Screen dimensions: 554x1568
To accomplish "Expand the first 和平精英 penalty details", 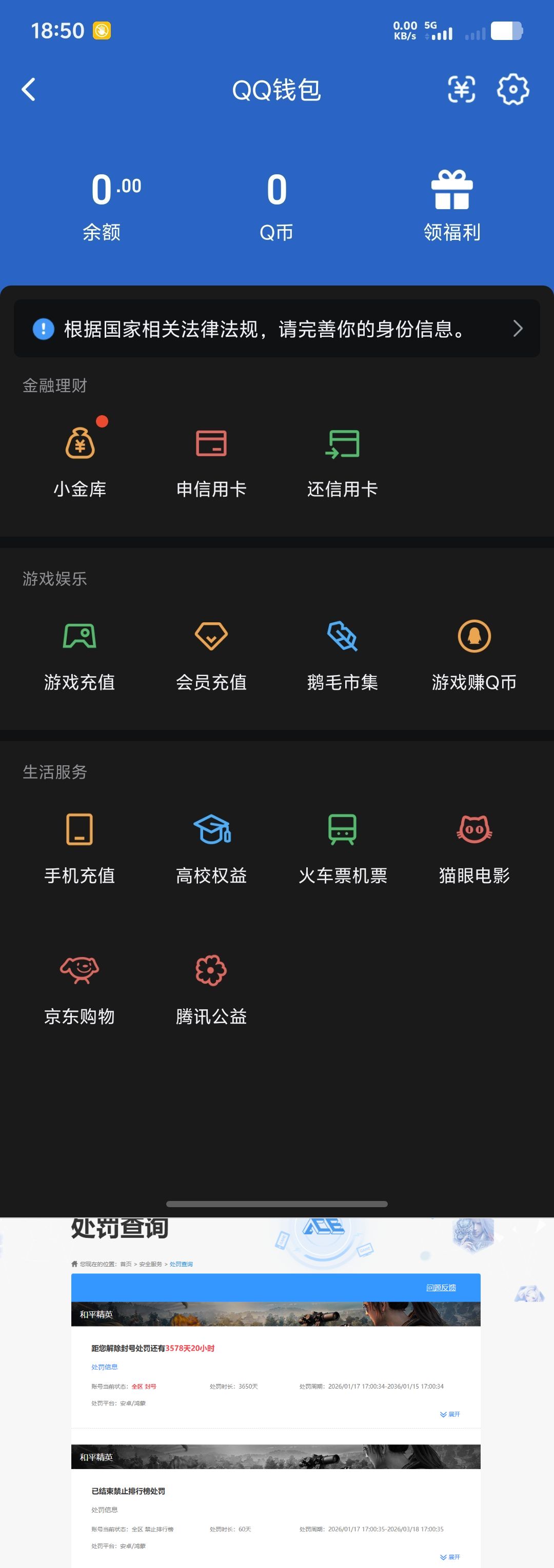I will coord(450,1415).
